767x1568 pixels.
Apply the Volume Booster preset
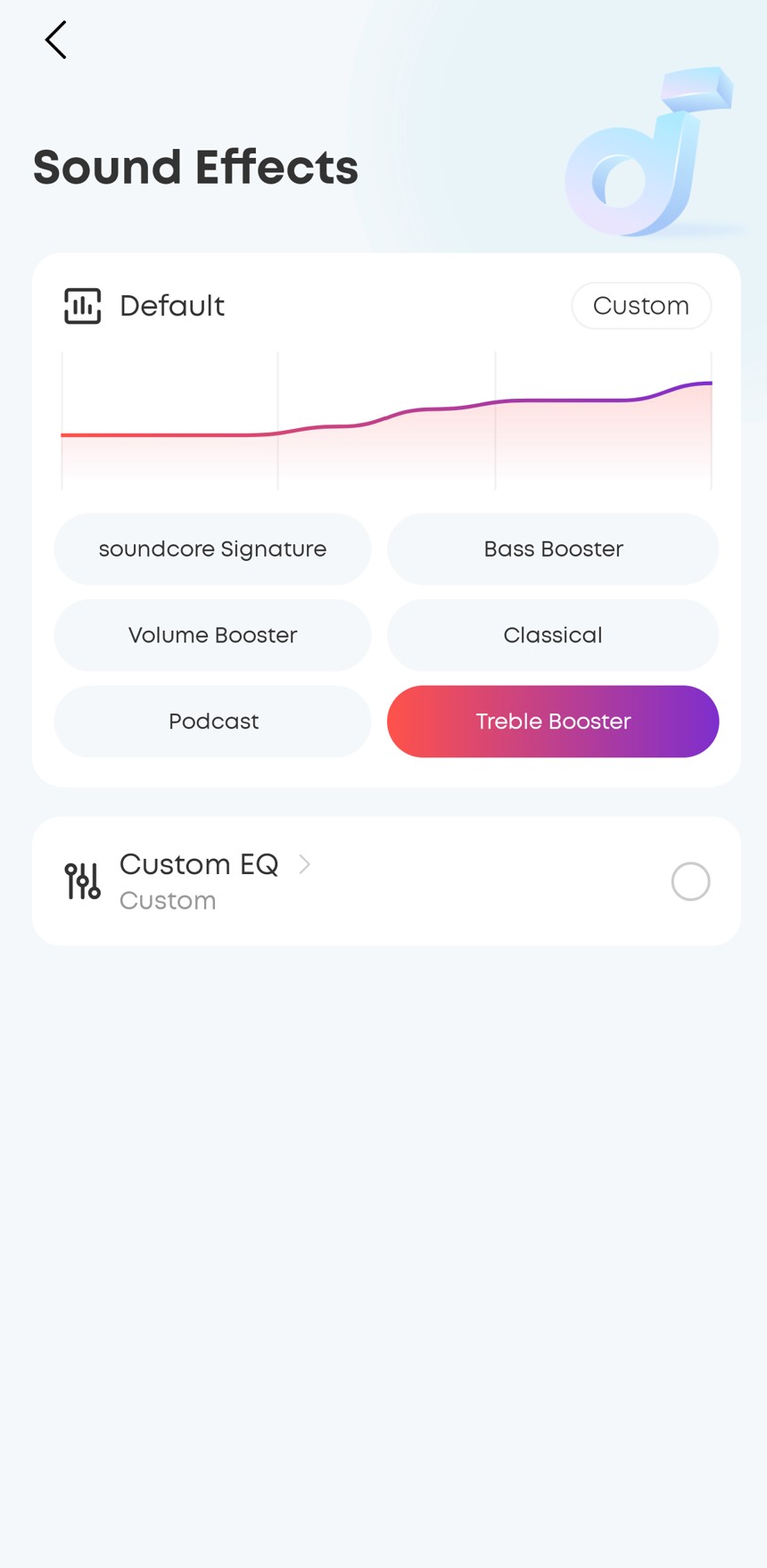pyautogui.click(x=212, y=635)
